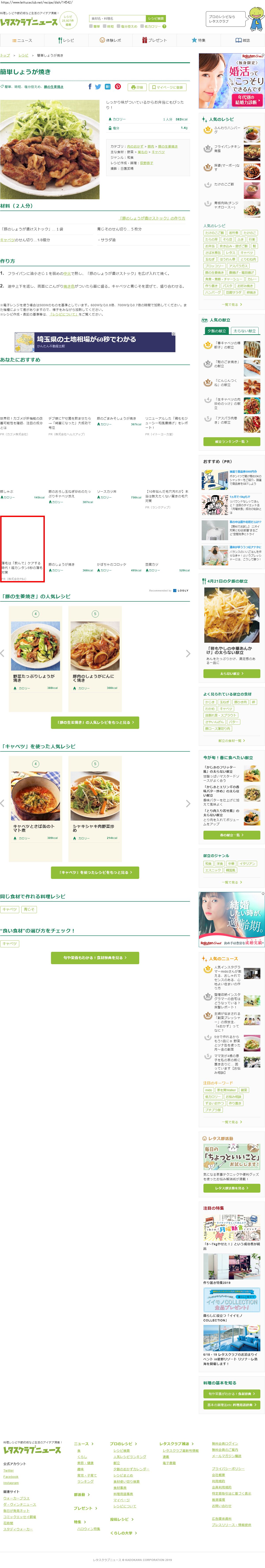Tap the レシピ検索 search button
Viewport: 265px width, 1568px height.
[x=156, y=19]
